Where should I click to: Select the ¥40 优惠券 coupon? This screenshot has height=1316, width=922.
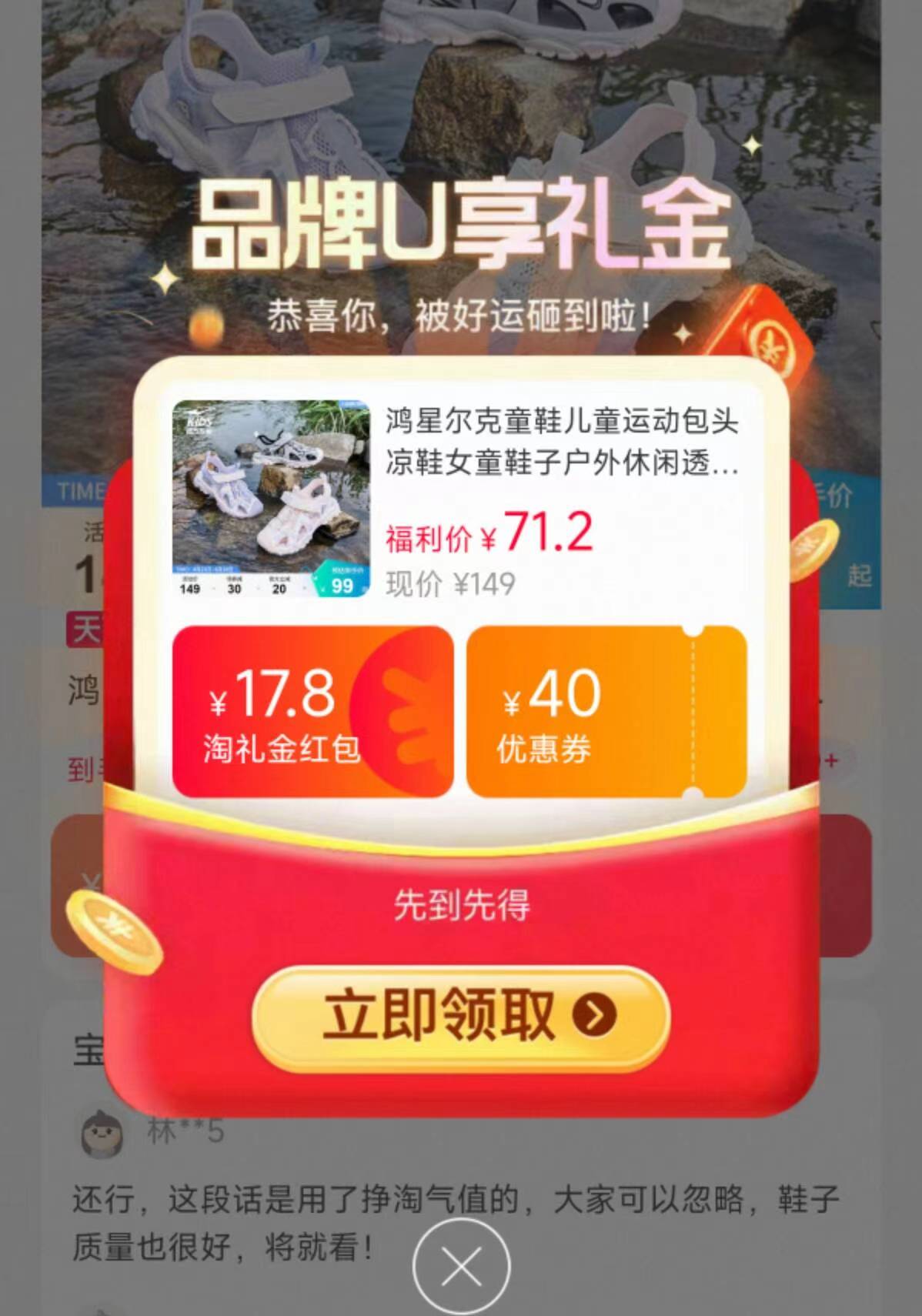coord(606,712)
